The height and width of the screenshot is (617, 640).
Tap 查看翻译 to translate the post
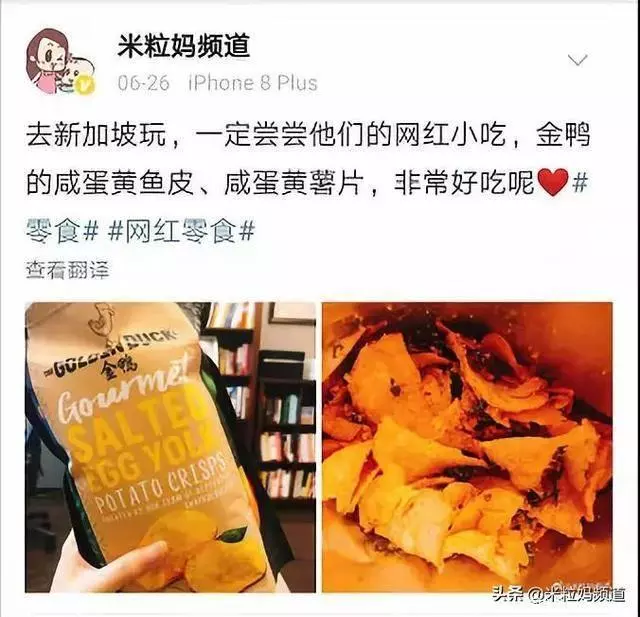(x=67, y=269)
